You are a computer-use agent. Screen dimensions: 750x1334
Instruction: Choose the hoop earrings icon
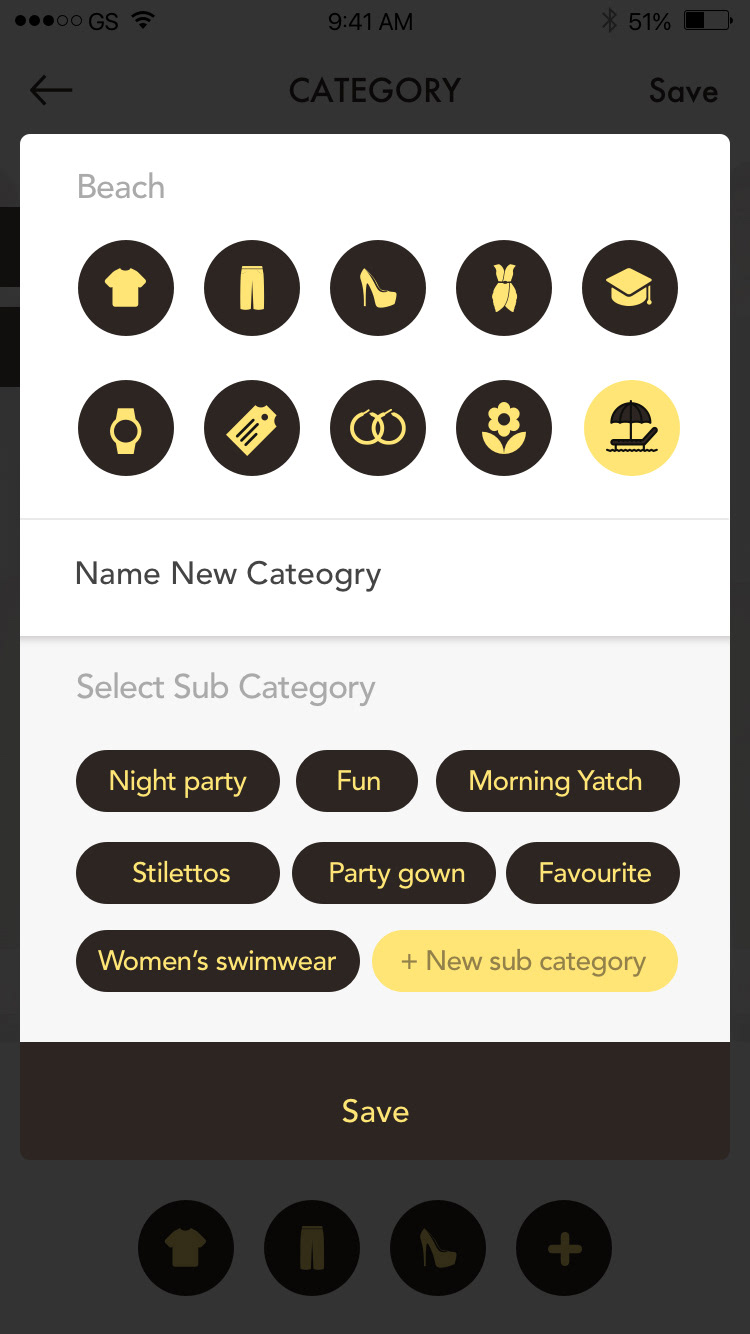pos(378,428)
